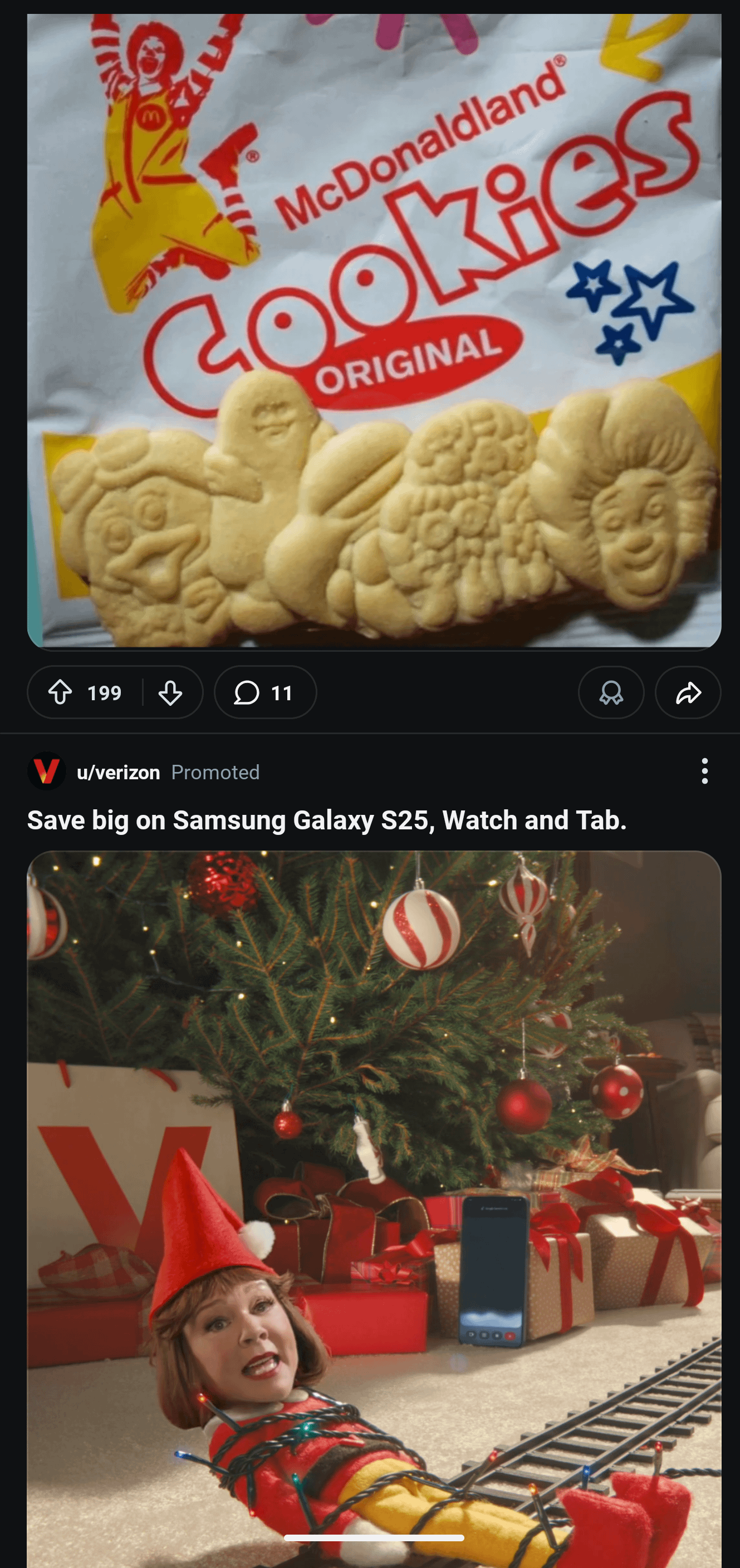Share the McDonaldland Cookies post
Image resolution: width=740 pixels, height=1568 pixels.
pos(688,692)
